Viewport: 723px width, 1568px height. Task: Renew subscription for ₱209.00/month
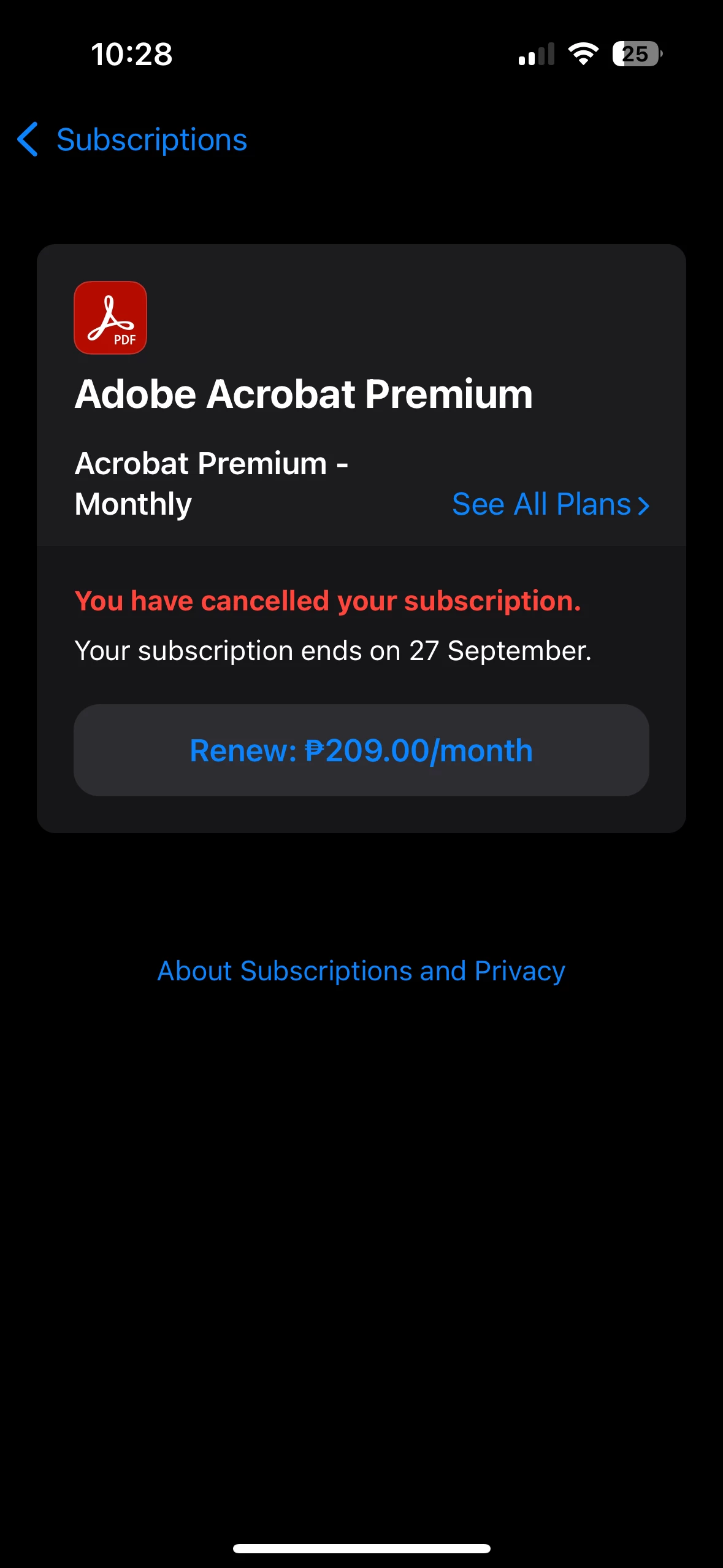tap(361, 750)
